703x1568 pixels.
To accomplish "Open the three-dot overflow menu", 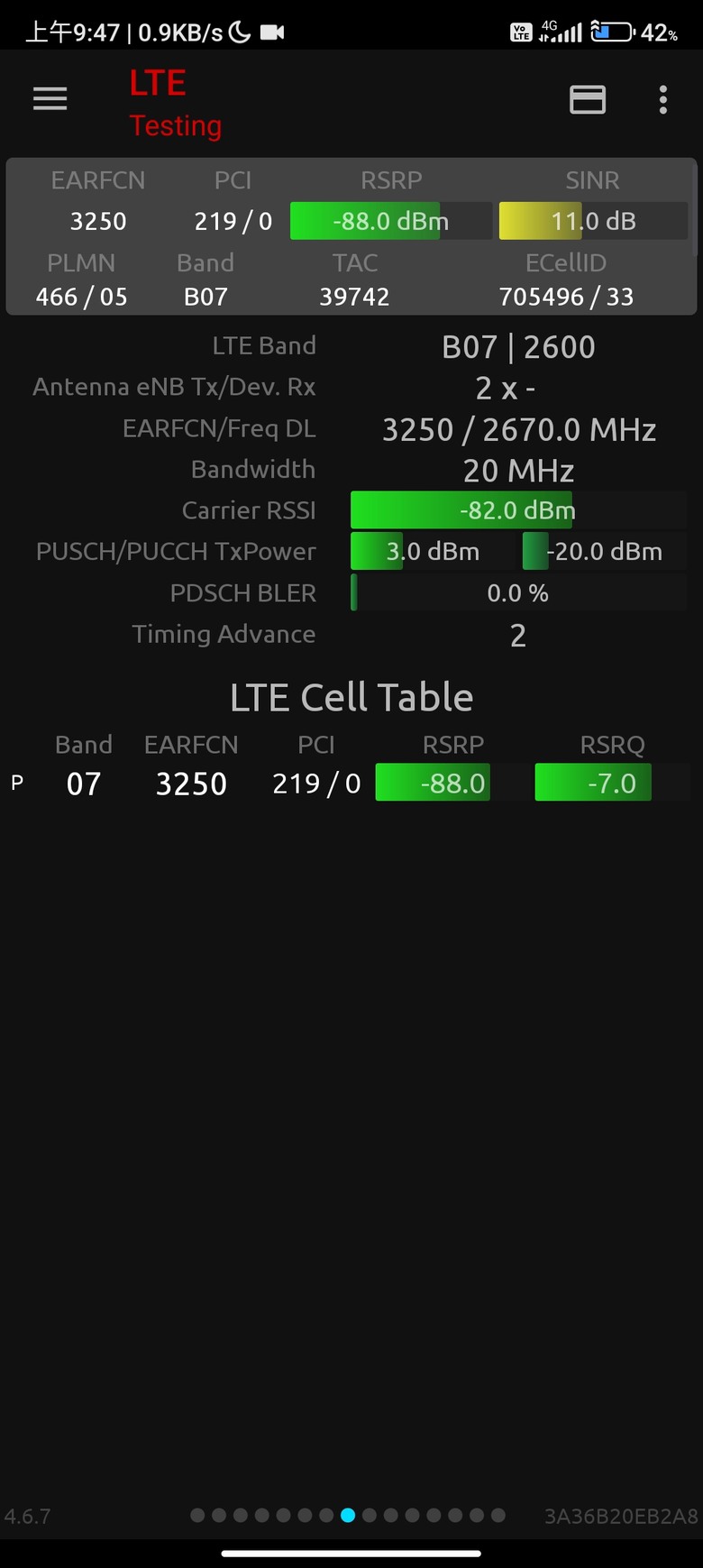I will [x=663, y=99].
